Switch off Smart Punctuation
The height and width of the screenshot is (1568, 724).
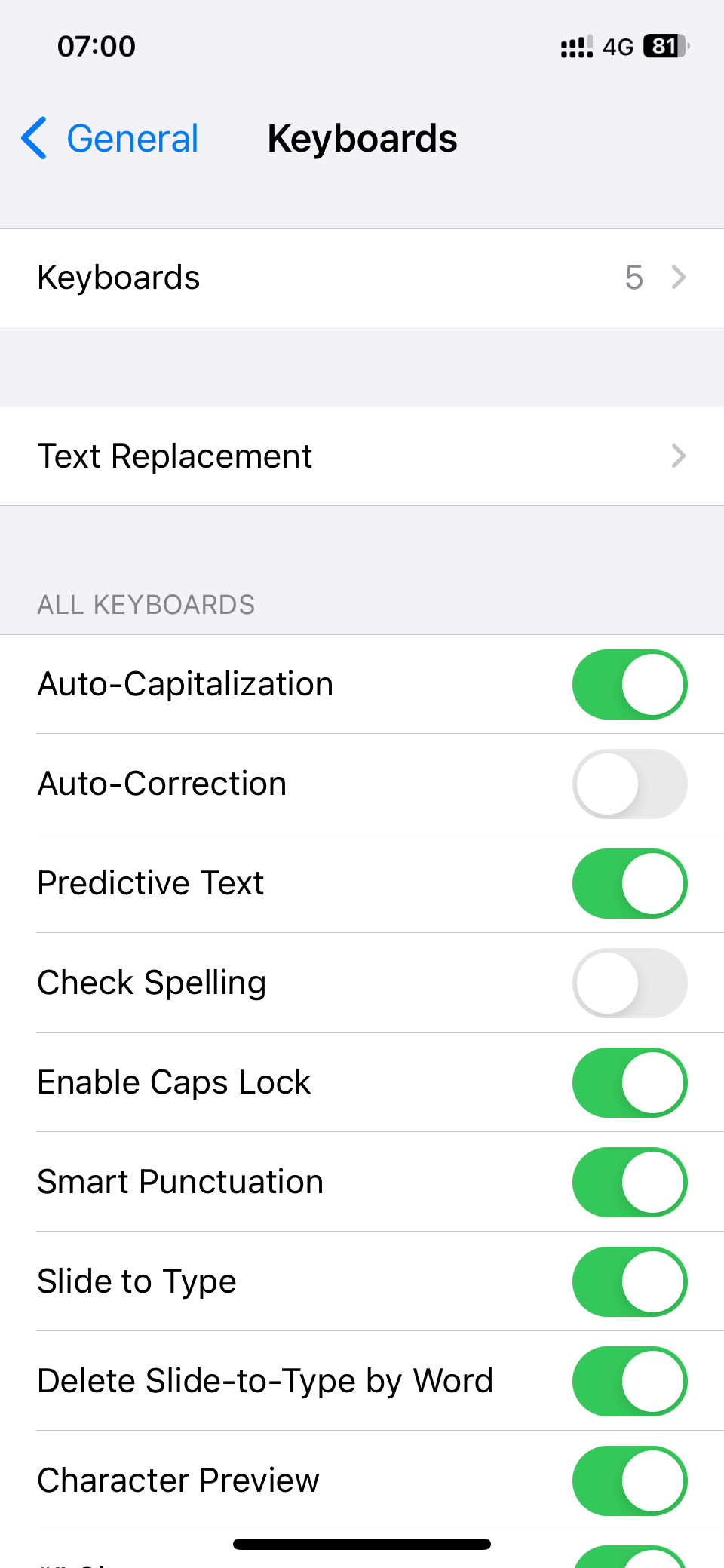click(629, 1182)
